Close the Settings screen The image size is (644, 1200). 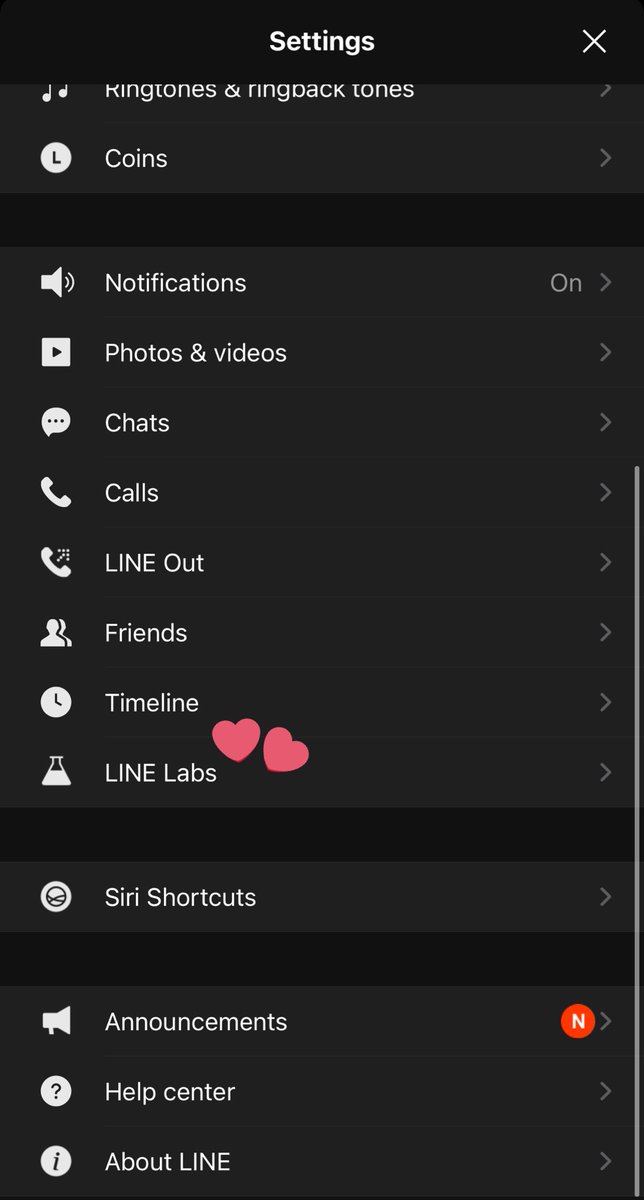tap(594, 41)
